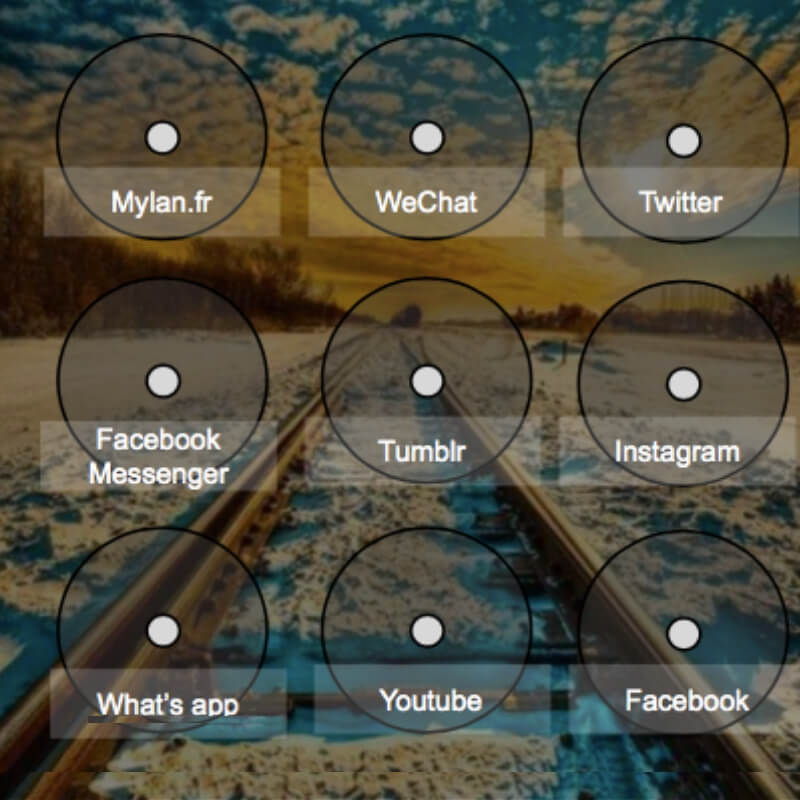Launch Instagram from its circle
Image resolution: width=800 pixels, height=800 pixels.
(683, 383)
